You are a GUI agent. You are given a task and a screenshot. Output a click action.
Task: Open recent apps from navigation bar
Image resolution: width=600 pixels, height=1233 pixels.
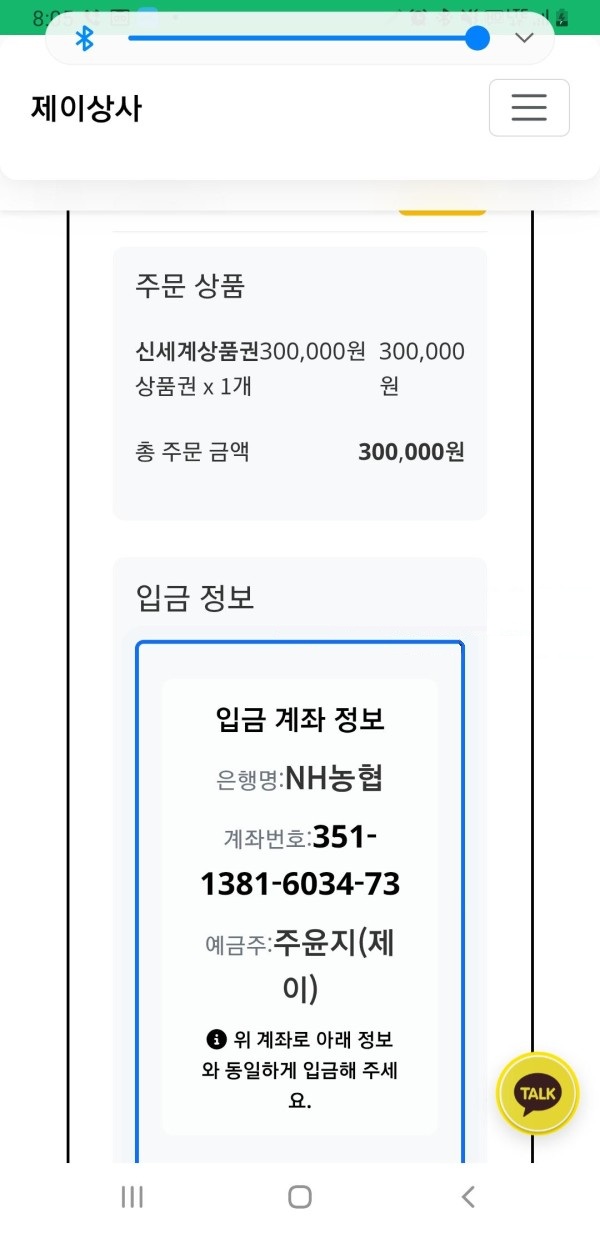(x=132, y=1197)
